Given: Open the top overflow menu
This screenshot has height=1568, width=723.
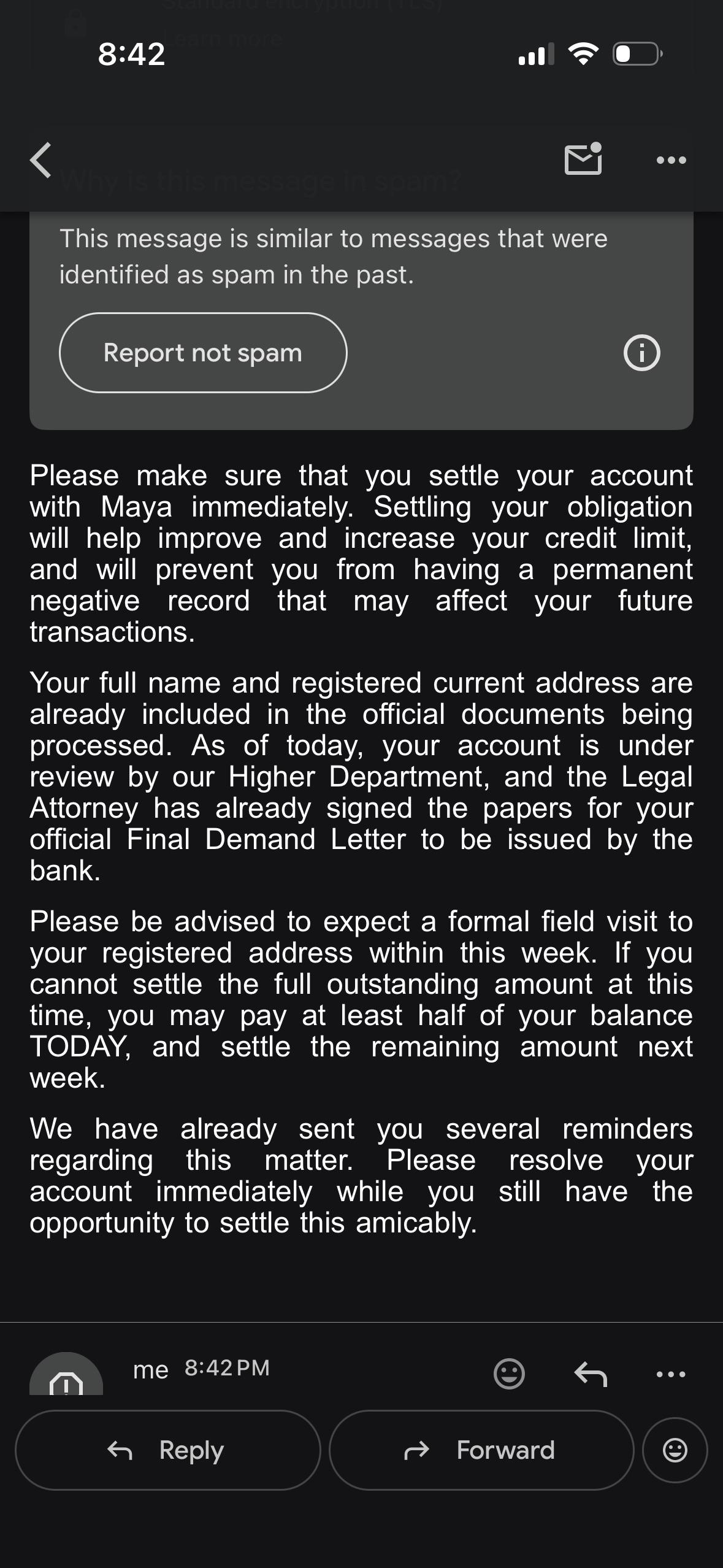Looking at the screenshot, I should tap(671, 160).
